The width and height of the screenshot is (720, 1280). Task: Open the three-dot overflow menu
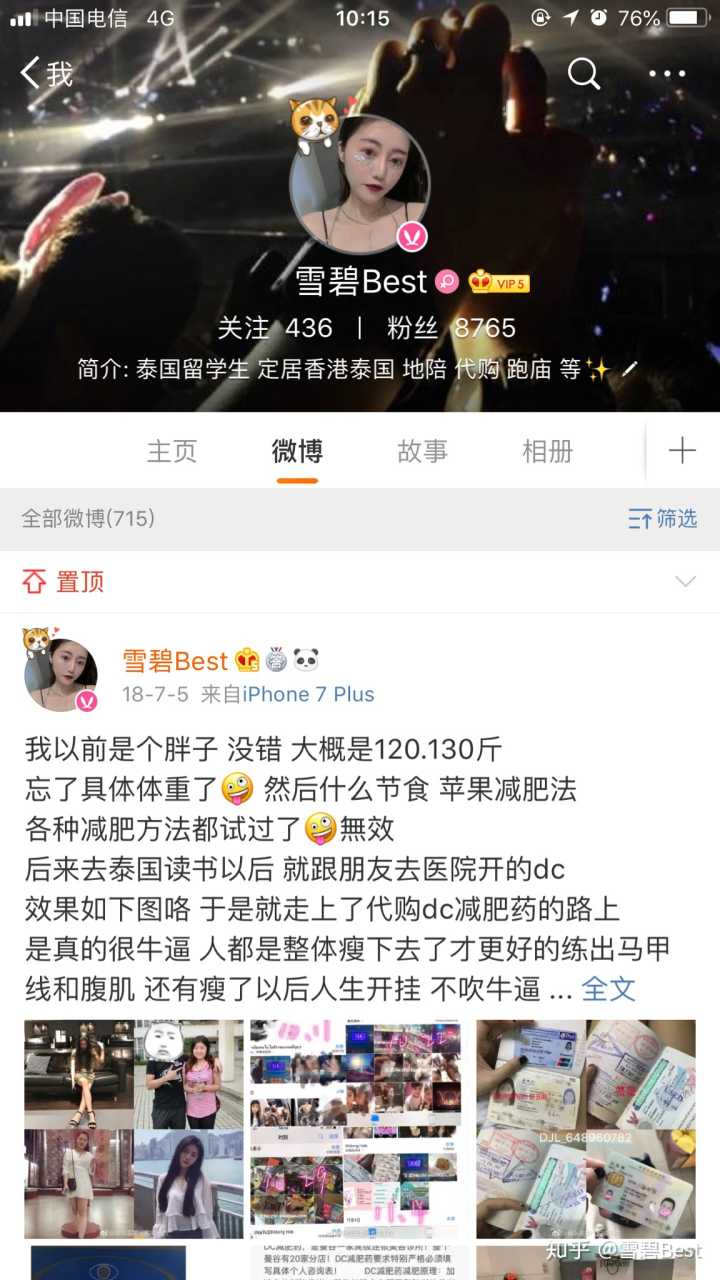pos(667,73)
